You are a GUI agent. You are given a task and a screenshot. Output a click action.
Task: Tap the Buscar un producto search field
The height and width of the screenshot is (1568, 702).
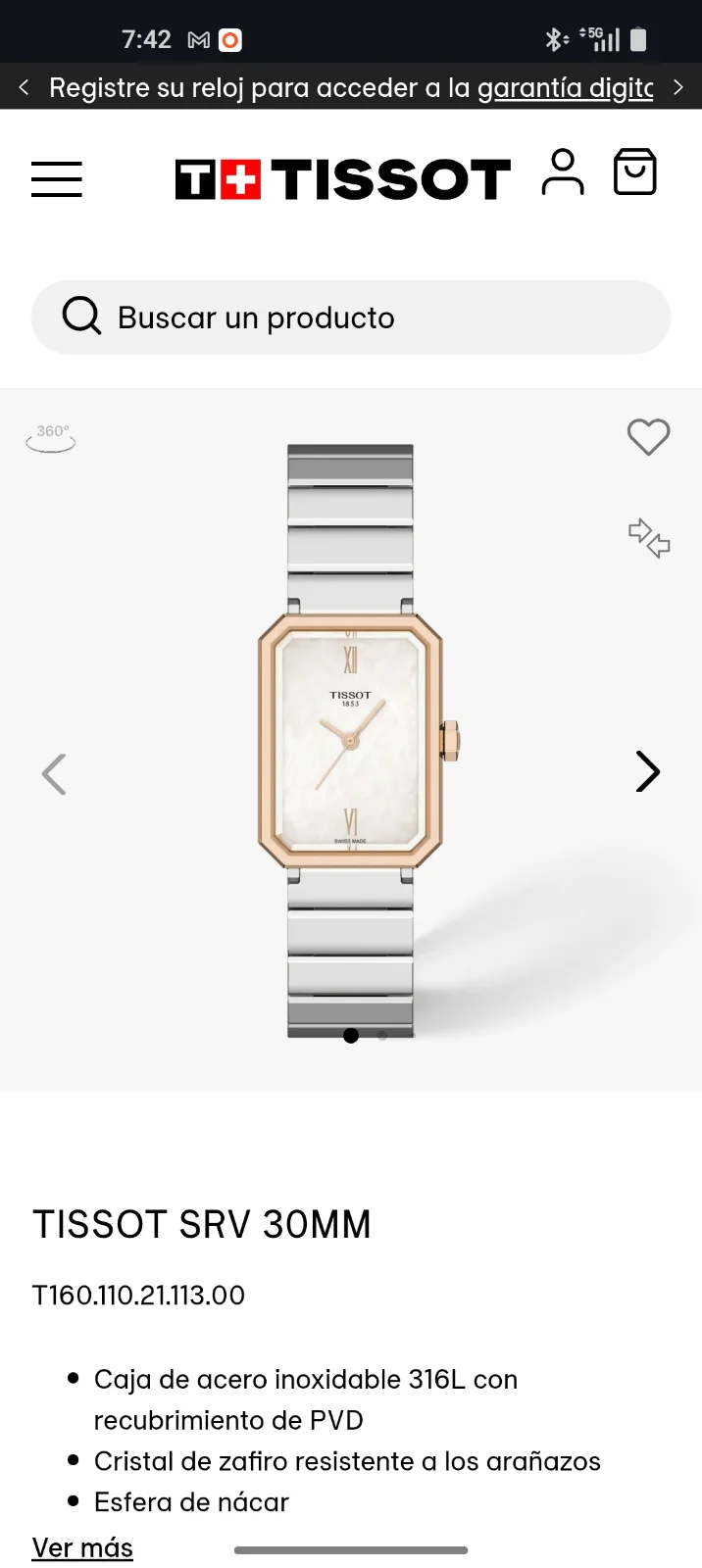(x=351, y=318)
